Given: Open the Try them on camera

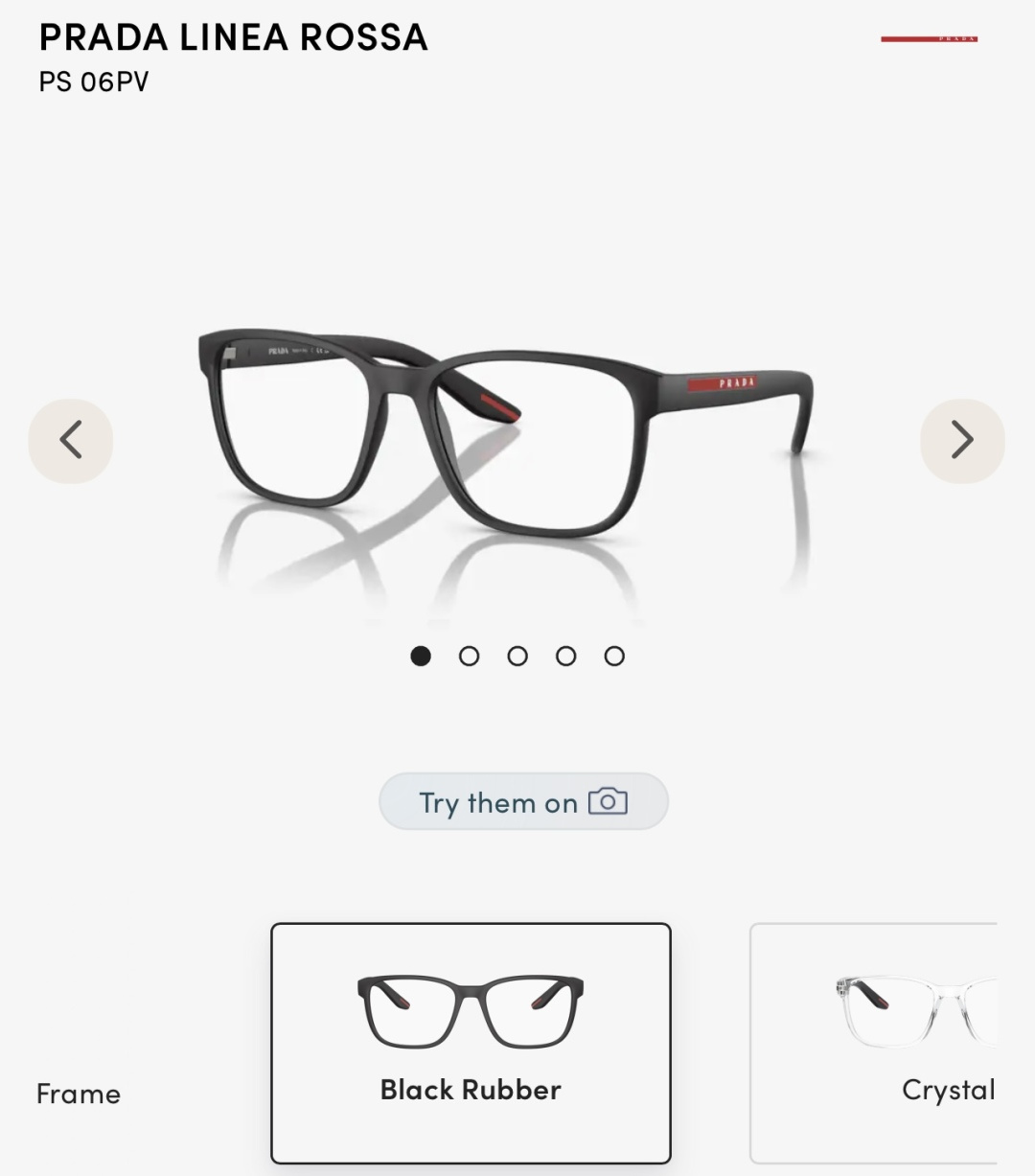Looking at the screenshot, I should point(523,801).
